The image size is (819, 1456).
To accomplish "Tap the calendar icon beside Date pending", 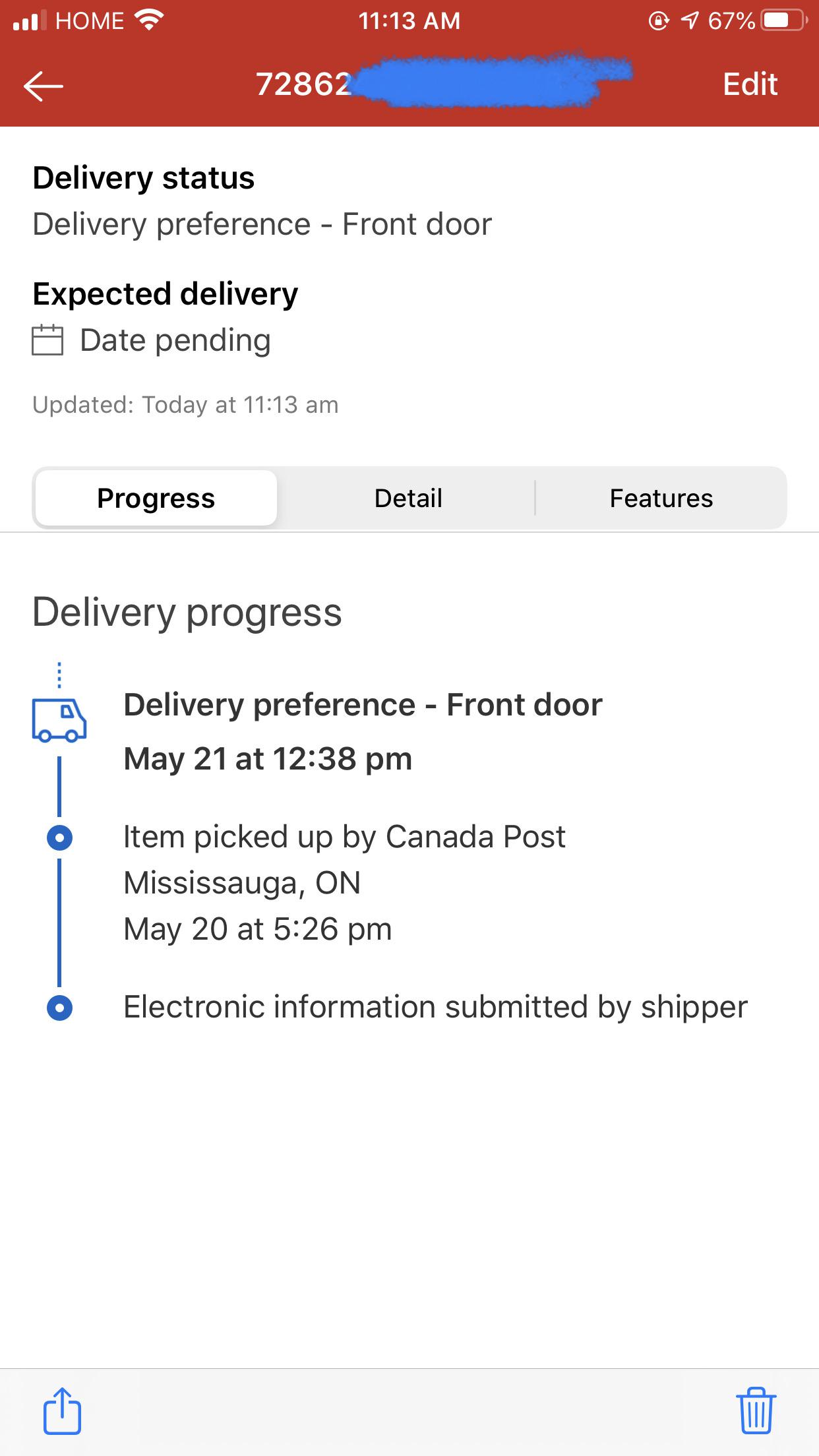I will pyautogui.click(x=49, y=340).
